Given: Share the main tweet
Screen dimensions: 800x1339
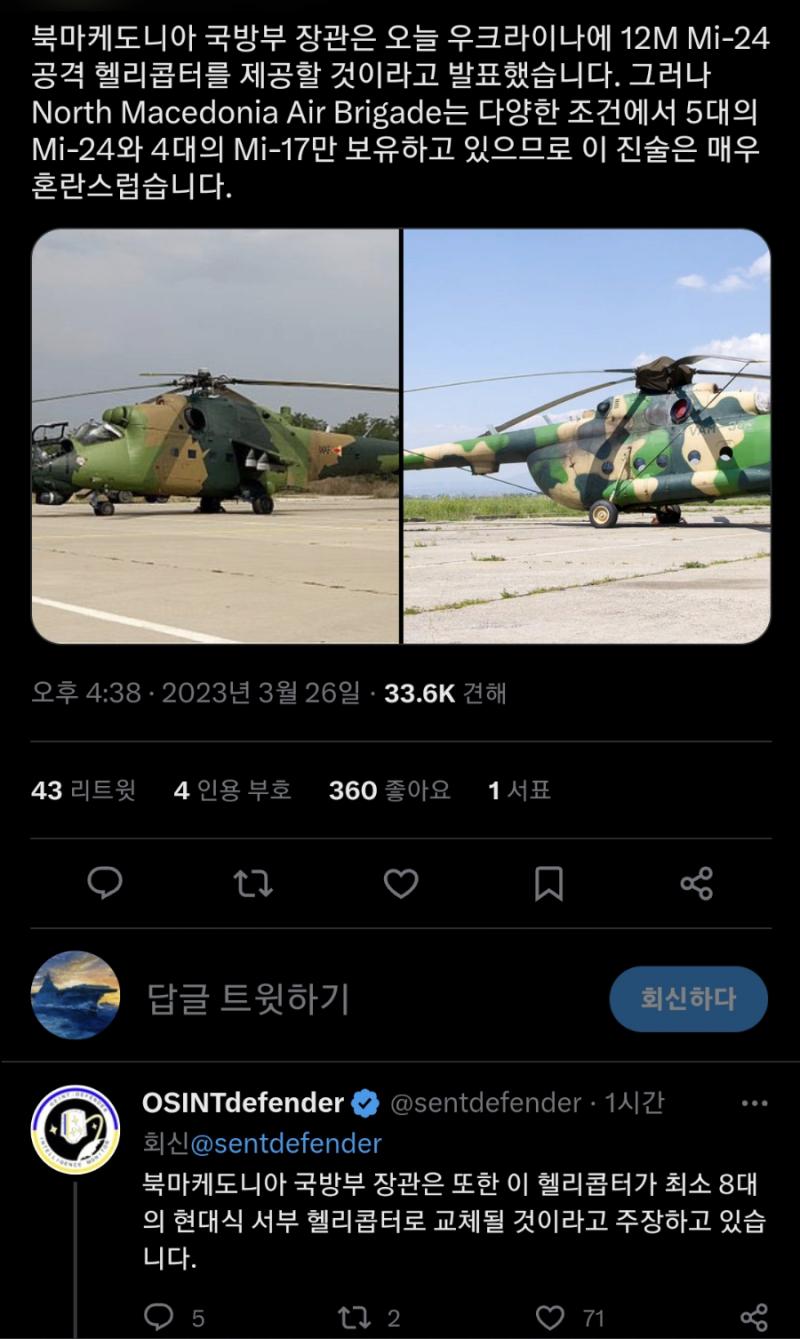Looking at the screenshot, I should click(x=696, y=883).
